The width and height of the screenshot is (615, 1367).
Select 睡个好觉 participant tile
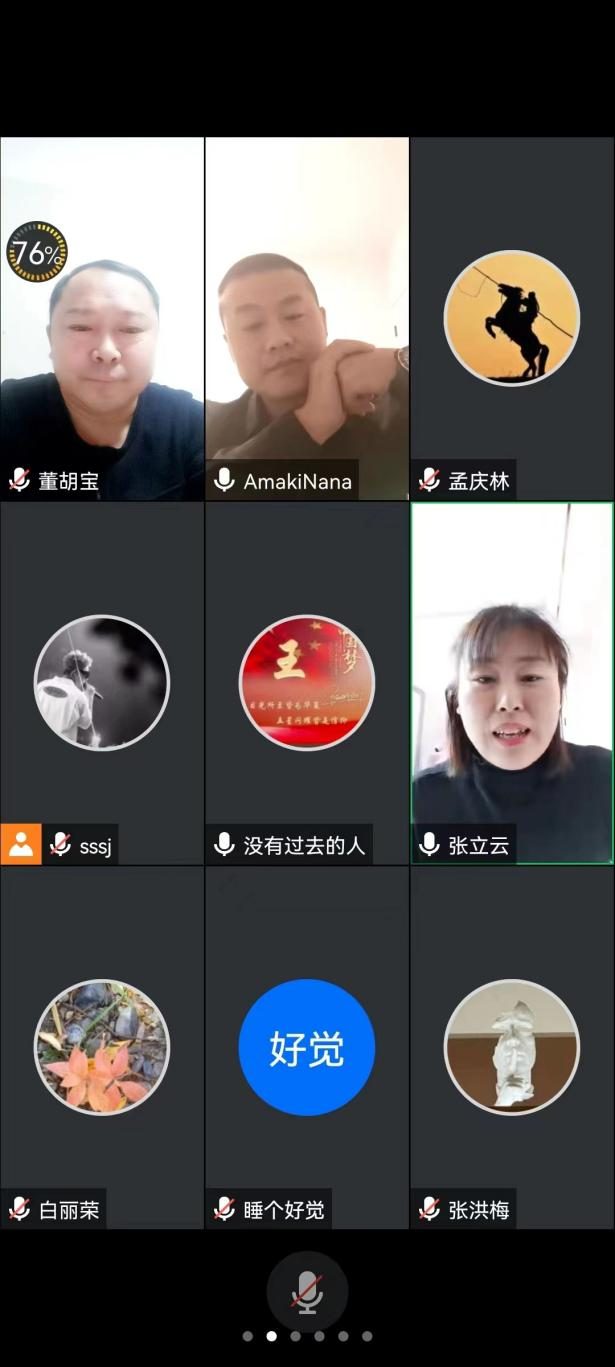pos(307,1047)
